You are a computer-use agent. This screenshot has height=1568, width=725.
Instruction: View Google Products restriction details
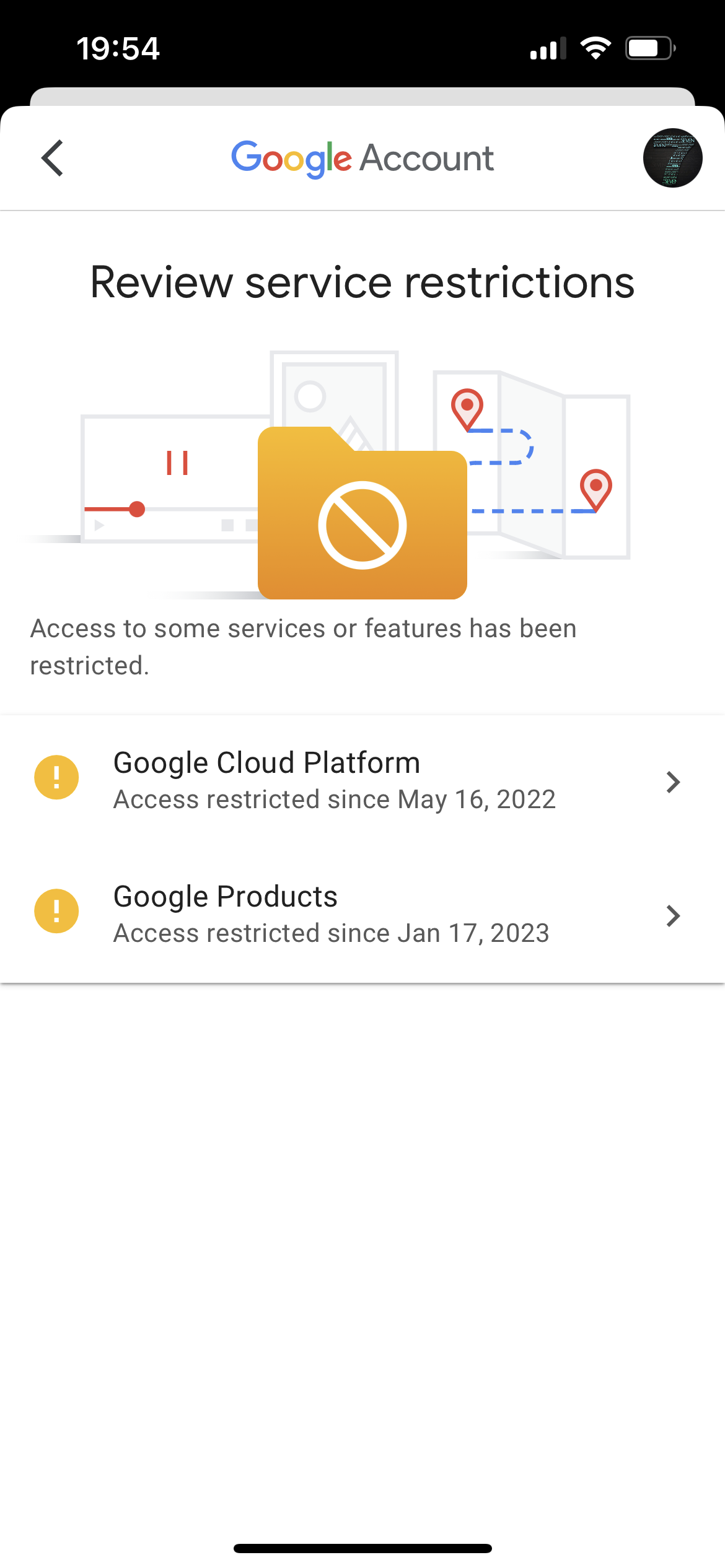click(362, 915)
